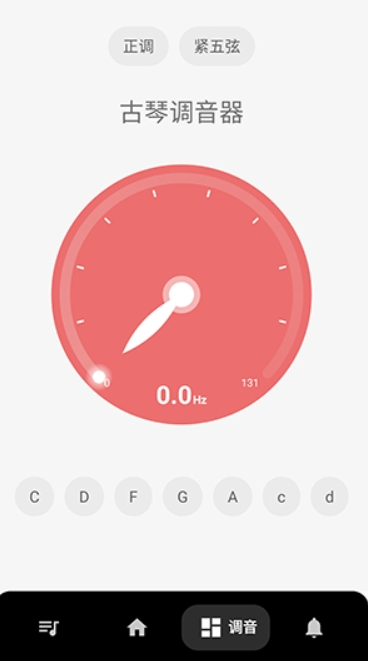Select the 正调 tuning chip
The height and width of the screenshot is (661, 368).
pyautogui.click(x=138, y=46)
